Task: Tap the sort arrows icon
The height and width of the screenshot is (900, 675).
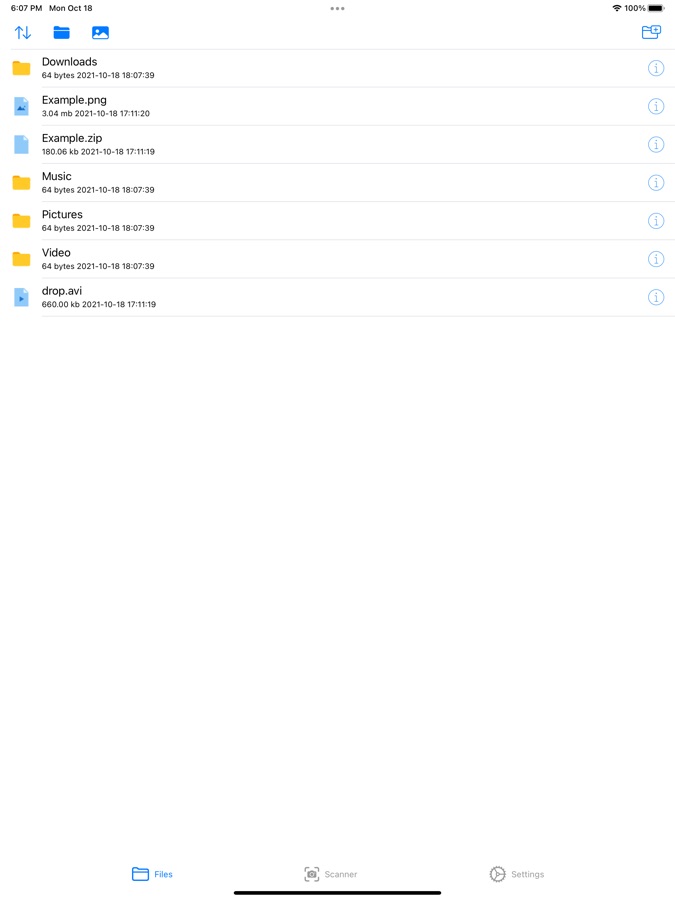Action: click(x=23, y=33)
